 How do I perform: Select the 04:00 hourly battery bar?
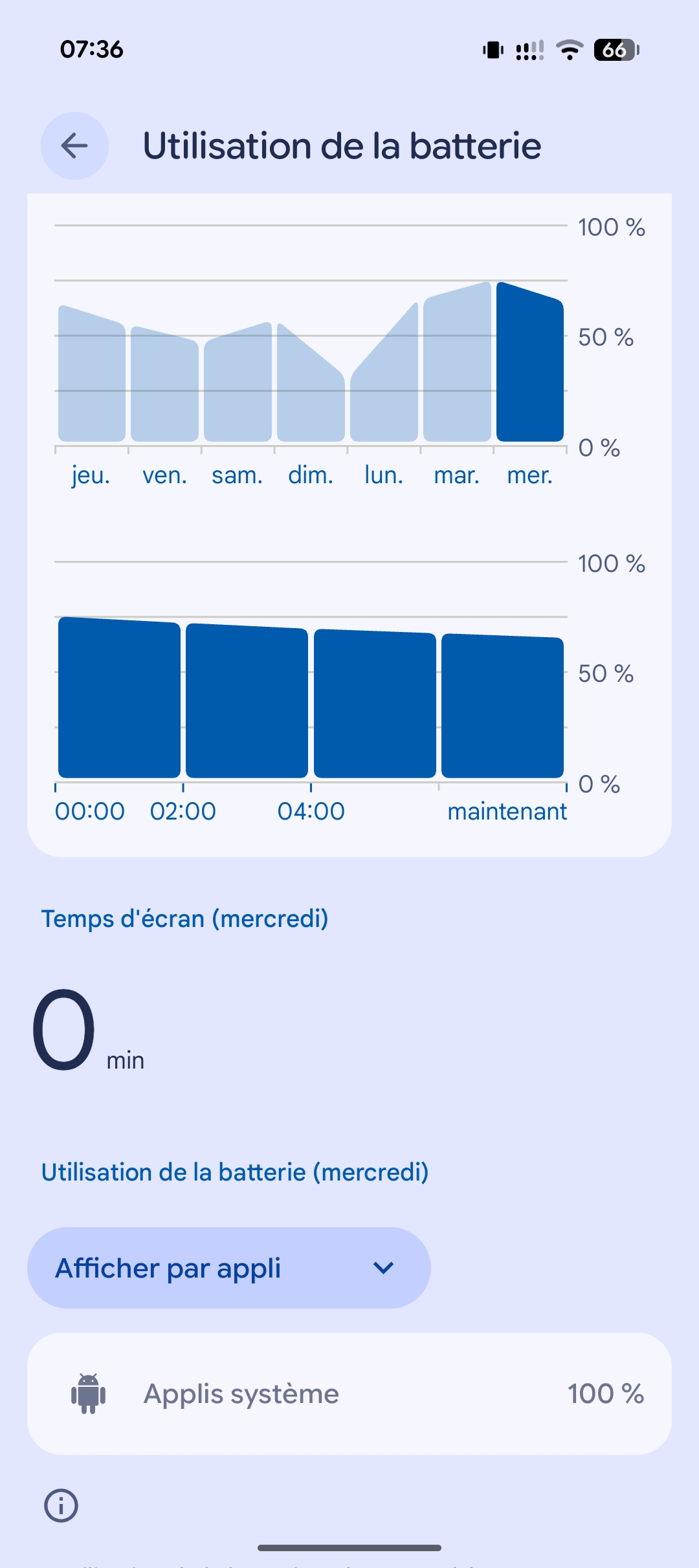[x=375, y=705]
